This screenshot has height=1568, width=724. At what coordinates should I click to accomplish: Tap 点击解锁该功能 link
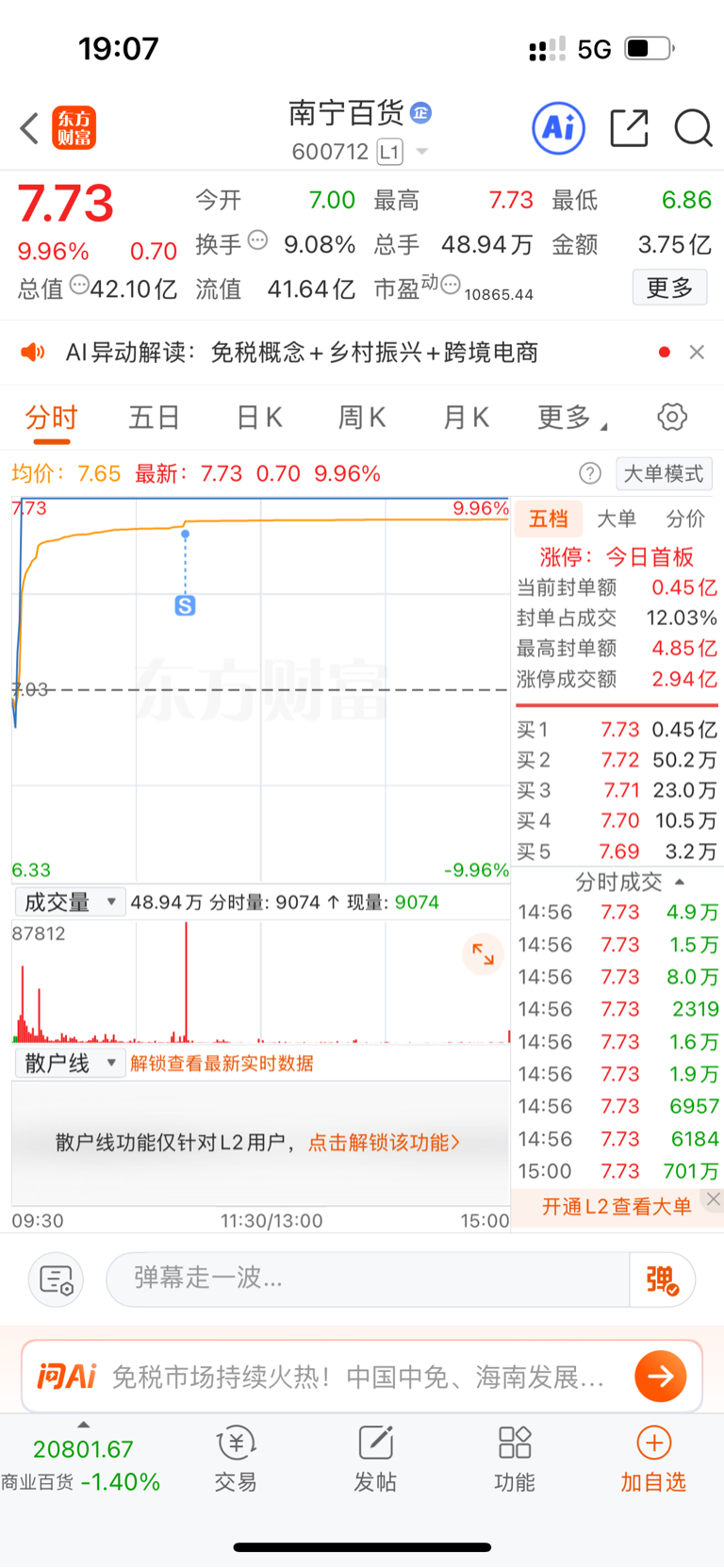point(384,1143)
